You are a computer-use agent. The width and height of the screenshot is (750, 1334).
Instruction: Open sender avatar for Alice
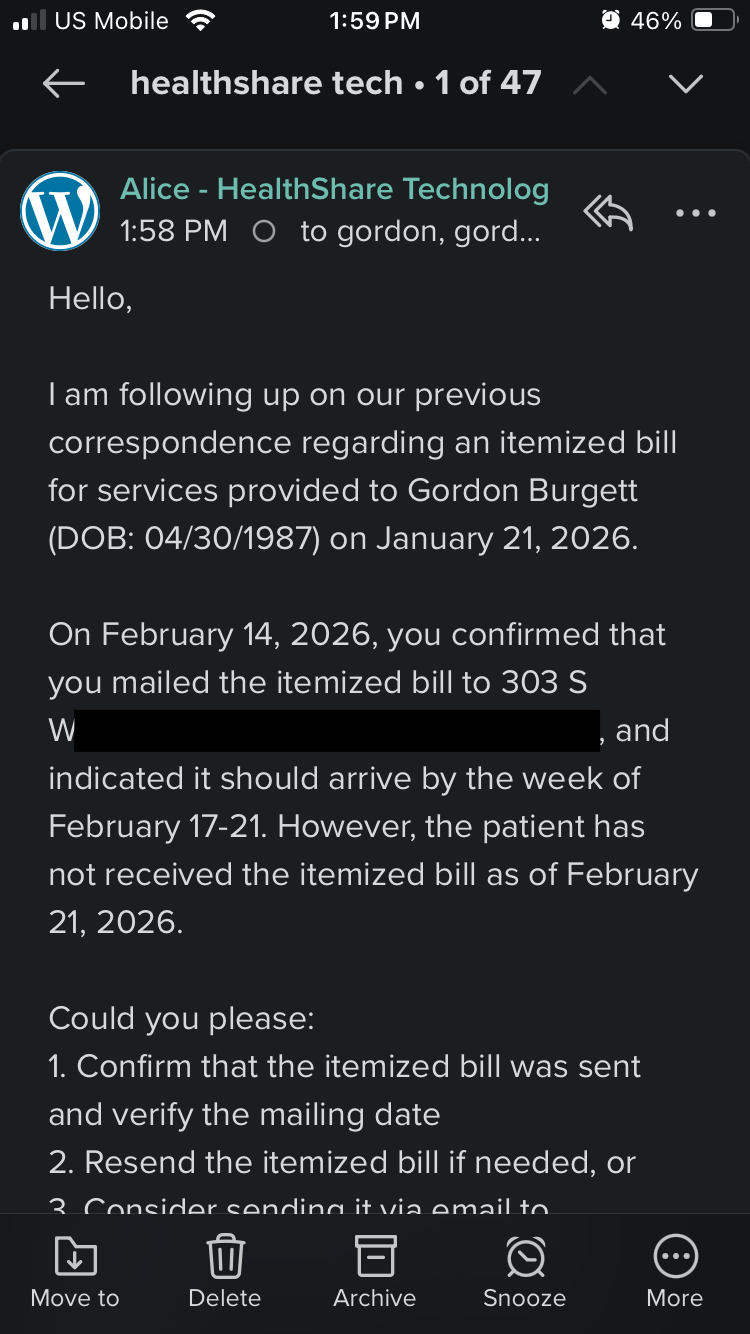pos(60,211)
